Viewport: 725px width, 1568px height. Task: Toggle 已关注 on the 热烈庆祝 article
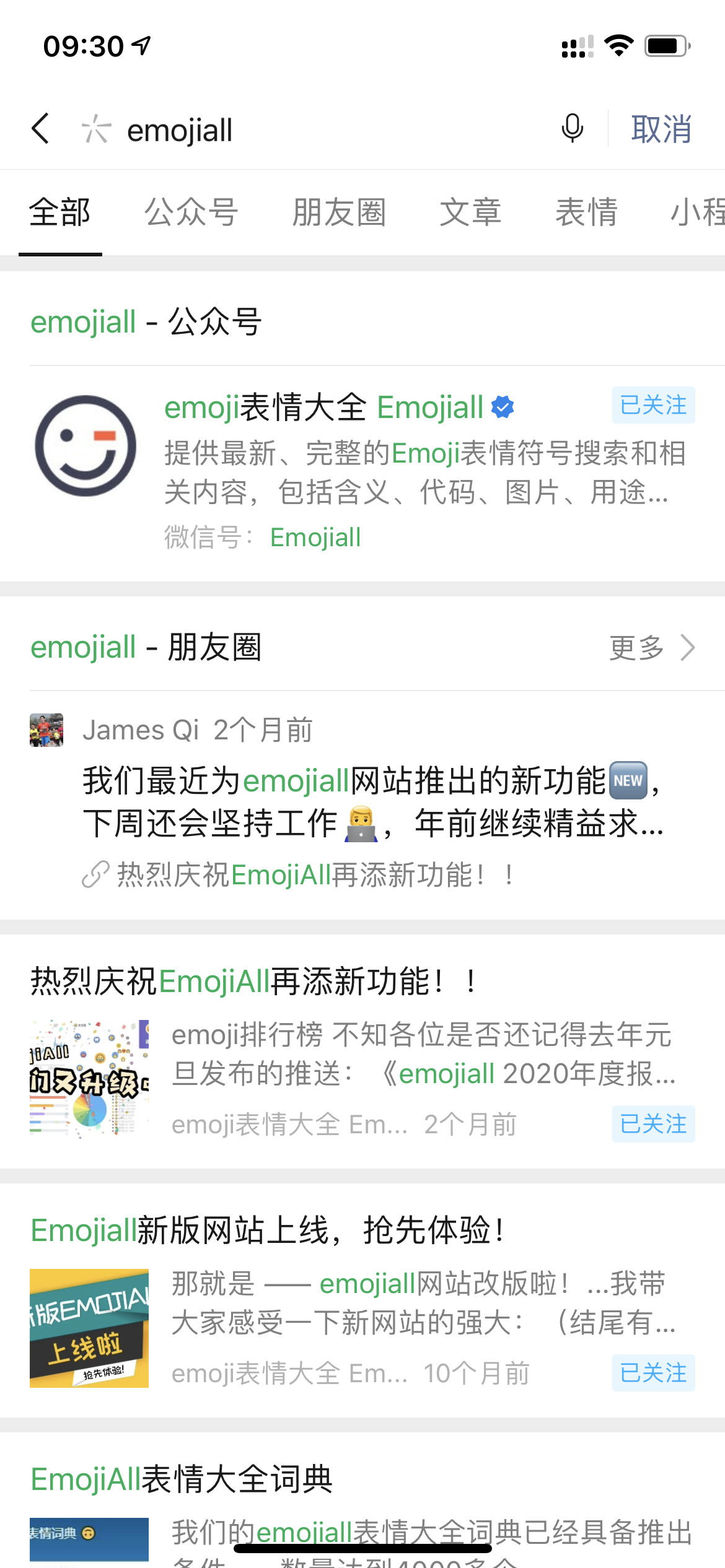pyautogui.click(x=652, y=1124)
